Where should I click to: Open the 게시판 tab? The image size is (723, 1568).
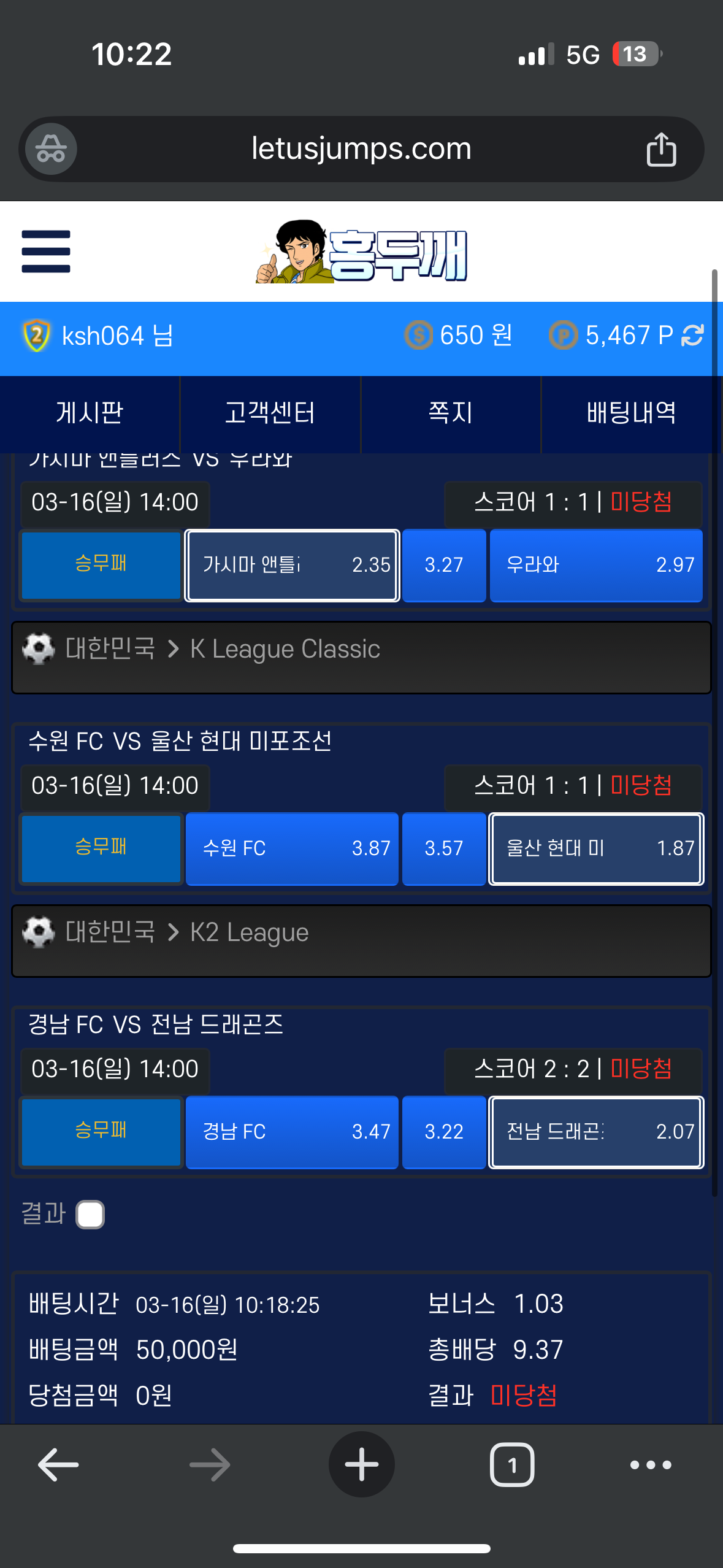tap(90, 413)
